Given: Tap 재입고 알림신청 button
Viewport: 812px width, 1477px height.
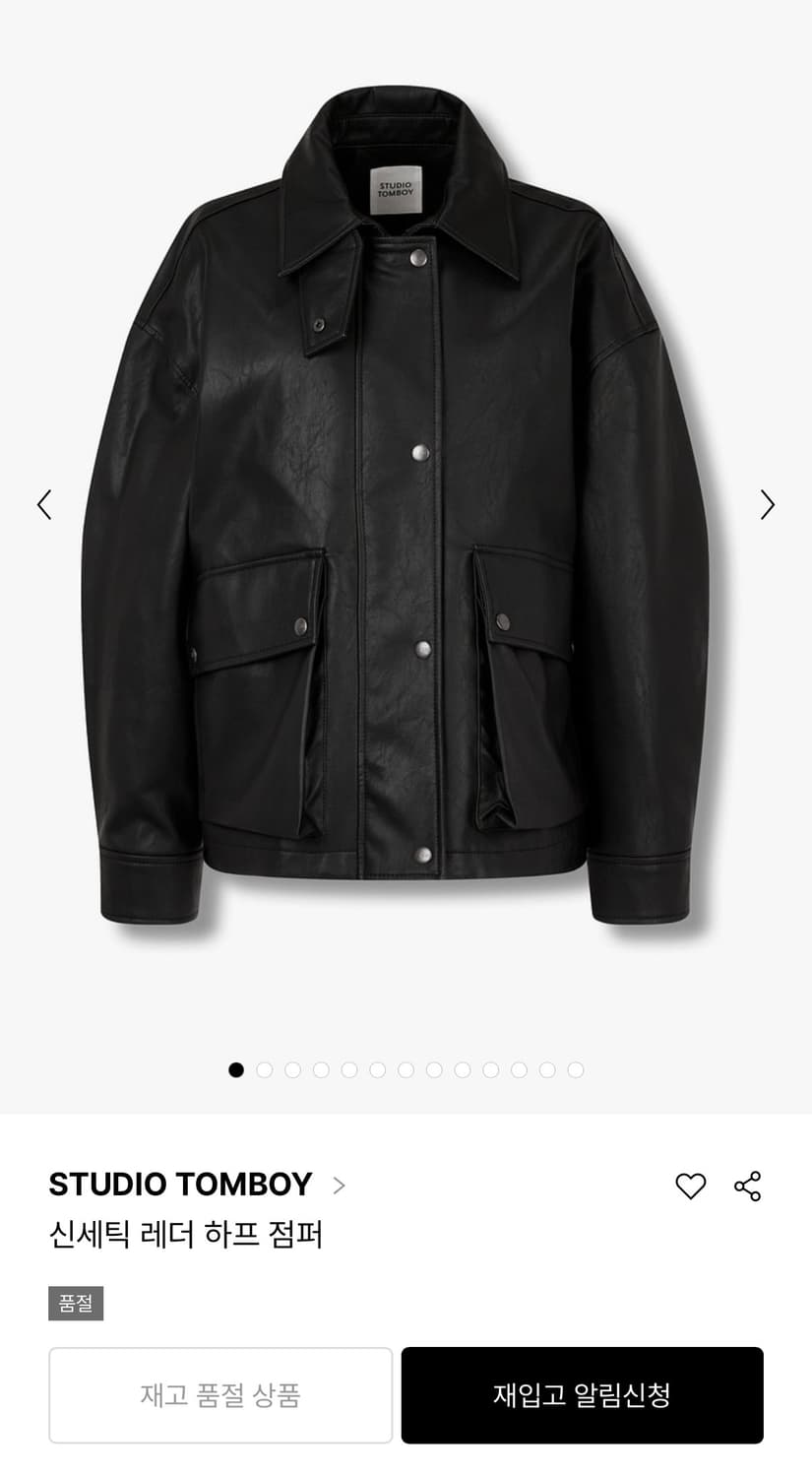Looking at the screenshot, I should click(582, 1394).
